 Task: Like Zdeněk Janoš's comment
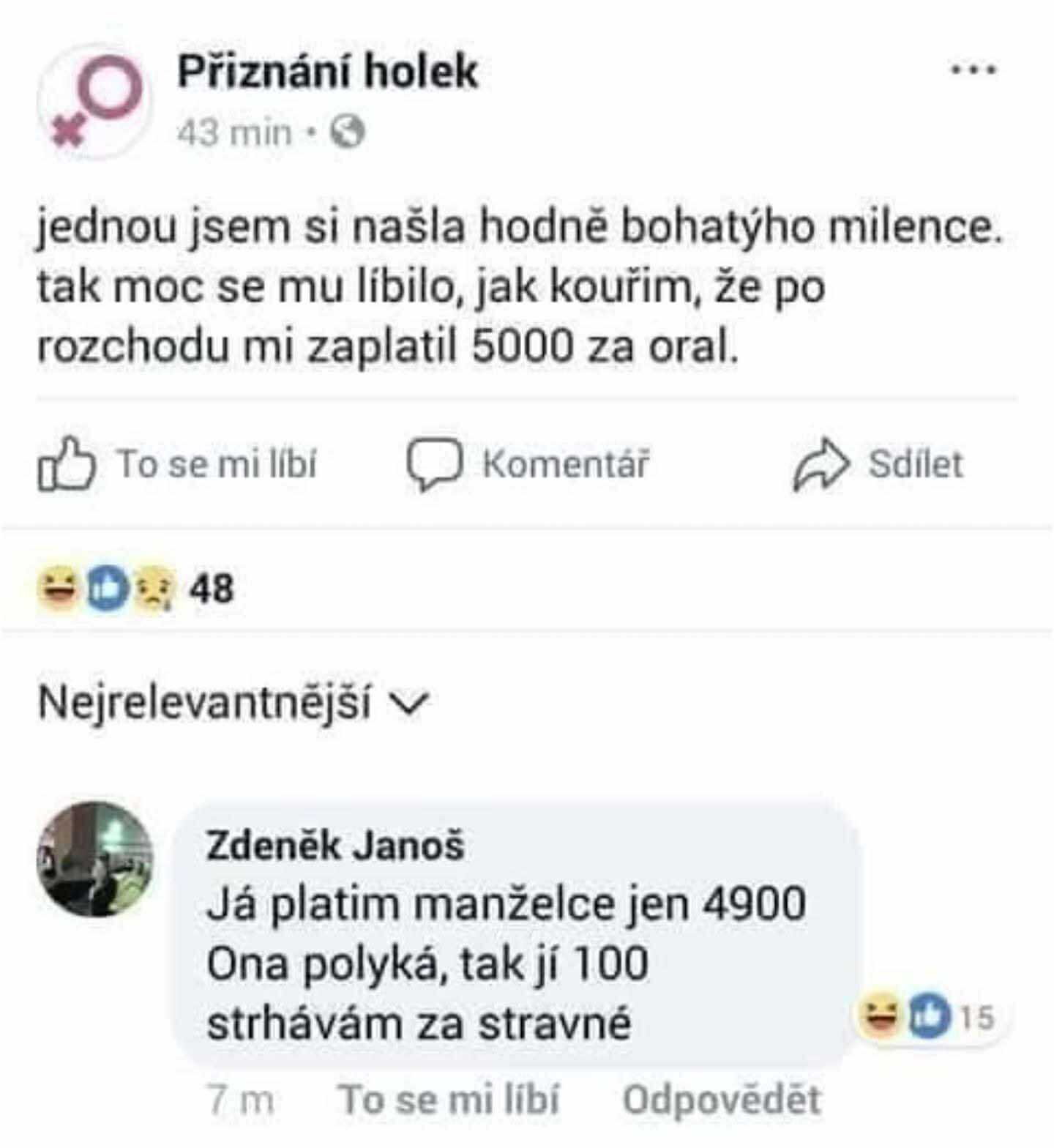[x=448, y=1100]
